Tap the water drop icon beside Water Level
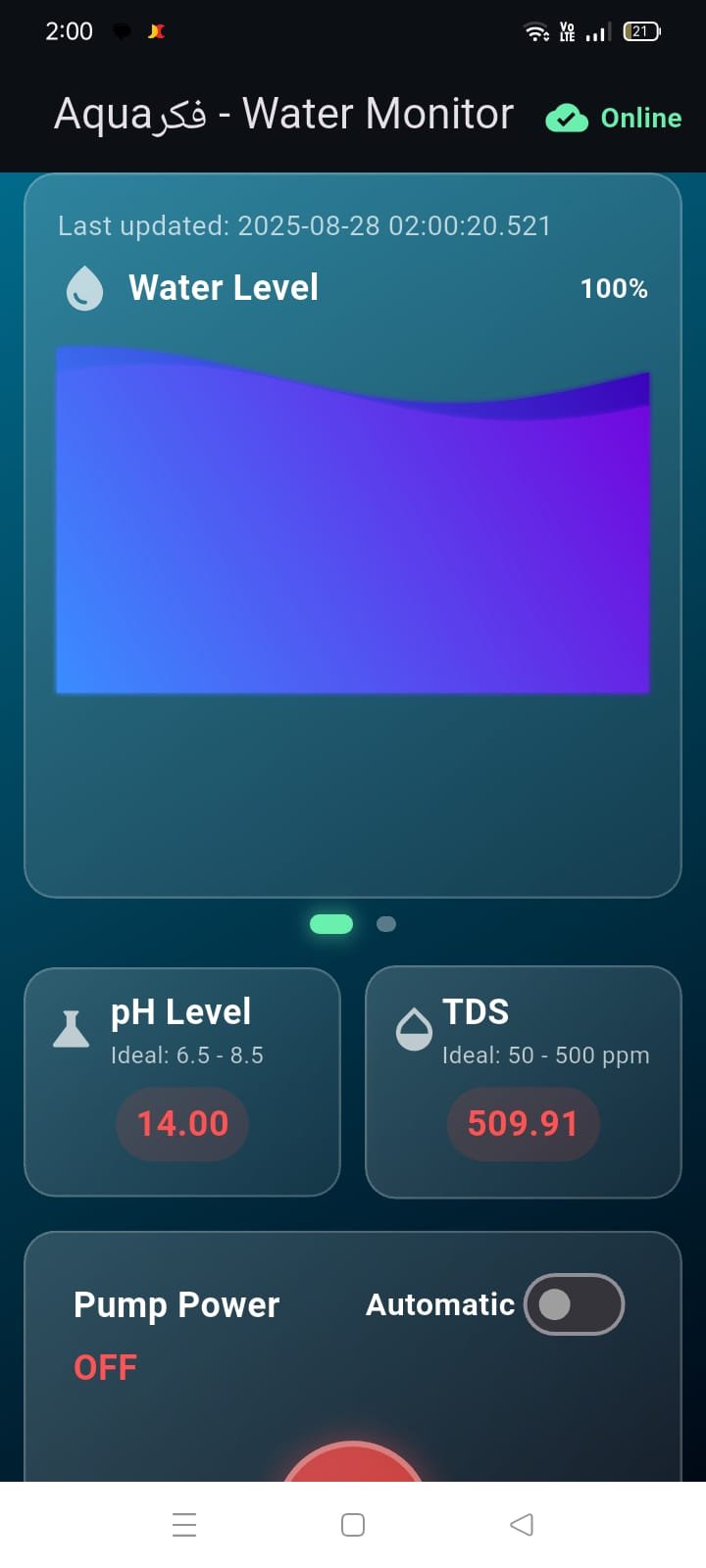 pos(84,288)
